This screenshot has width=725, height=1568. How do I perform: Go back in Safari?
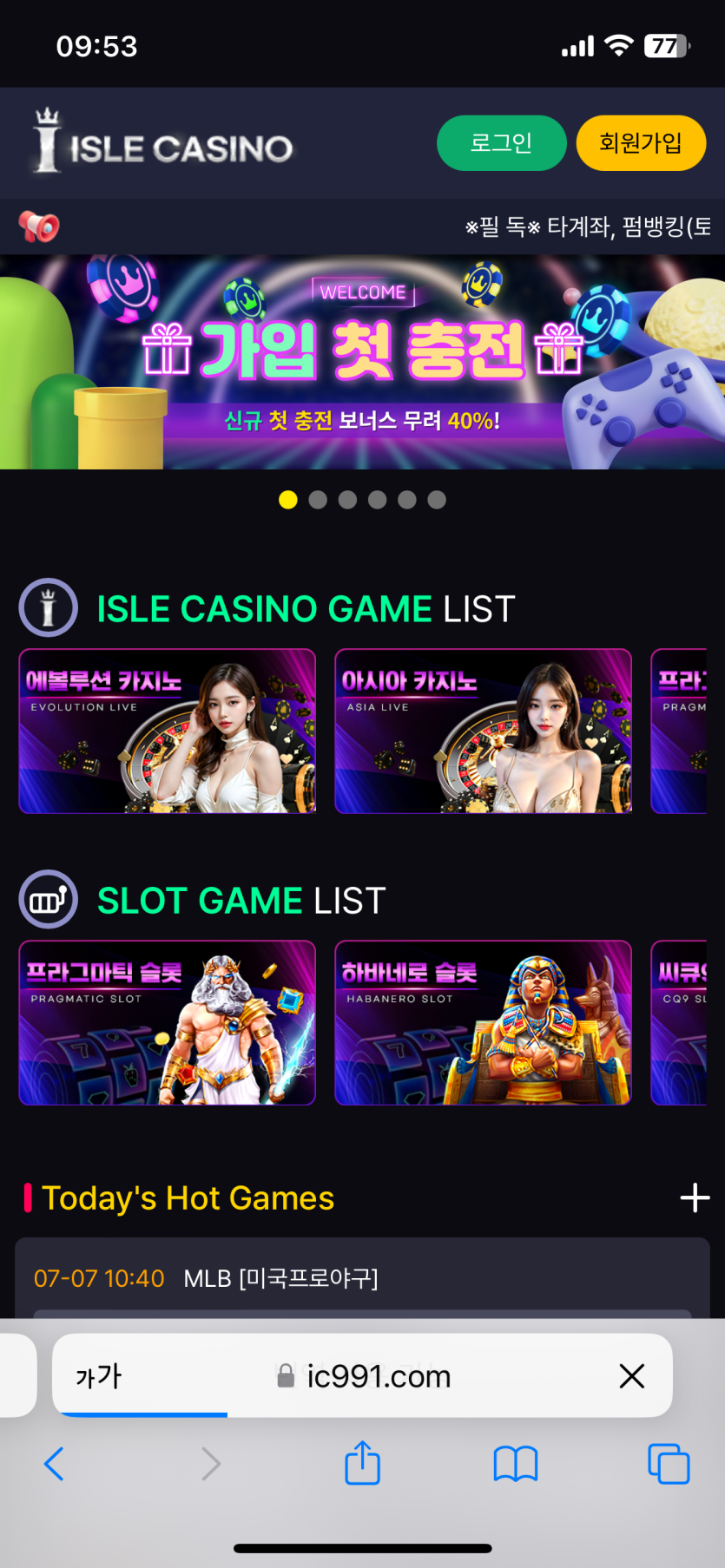pos(54,1464)
